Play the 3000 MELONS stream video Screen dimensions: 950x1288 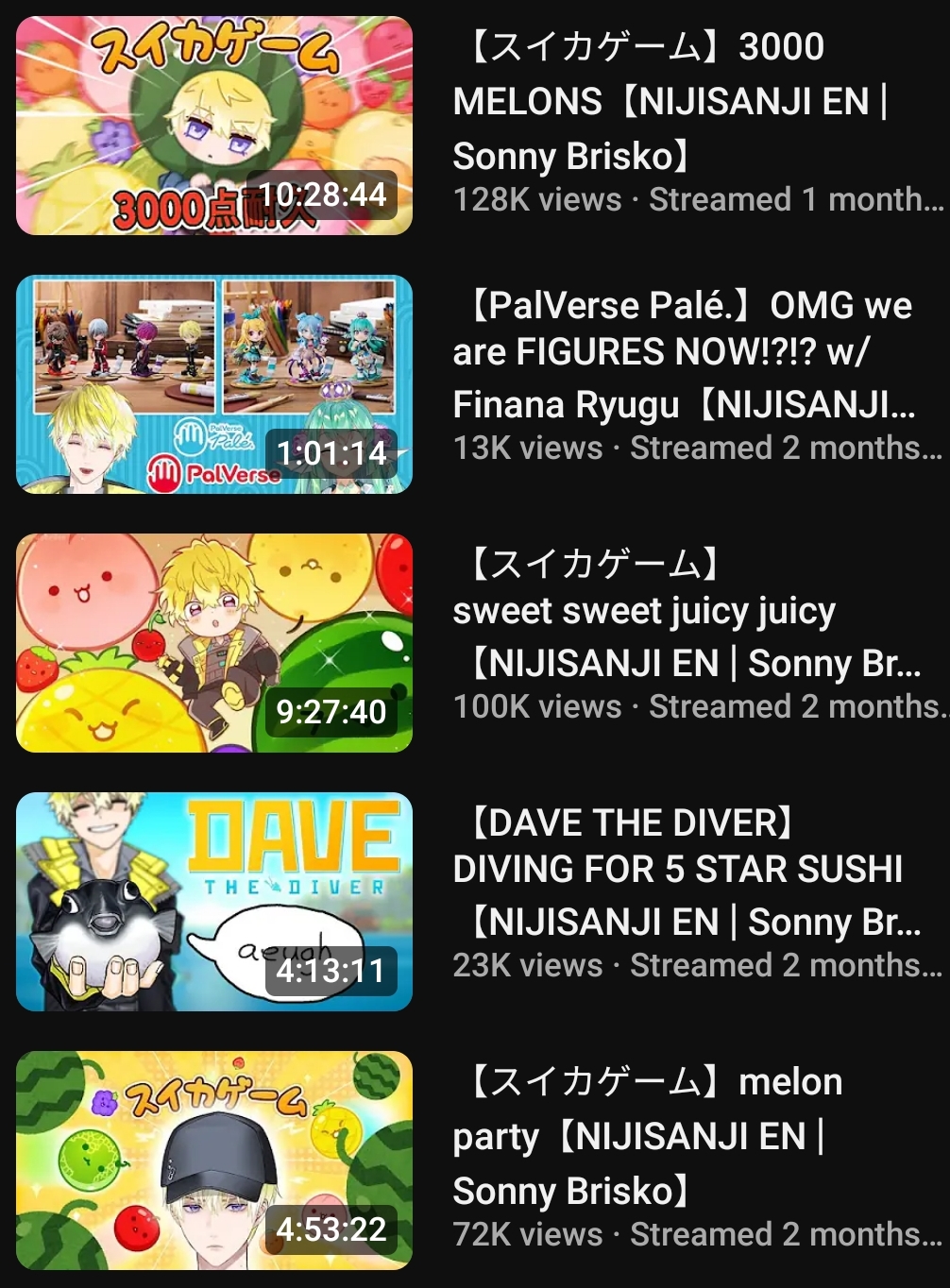[x=214, y=126]
